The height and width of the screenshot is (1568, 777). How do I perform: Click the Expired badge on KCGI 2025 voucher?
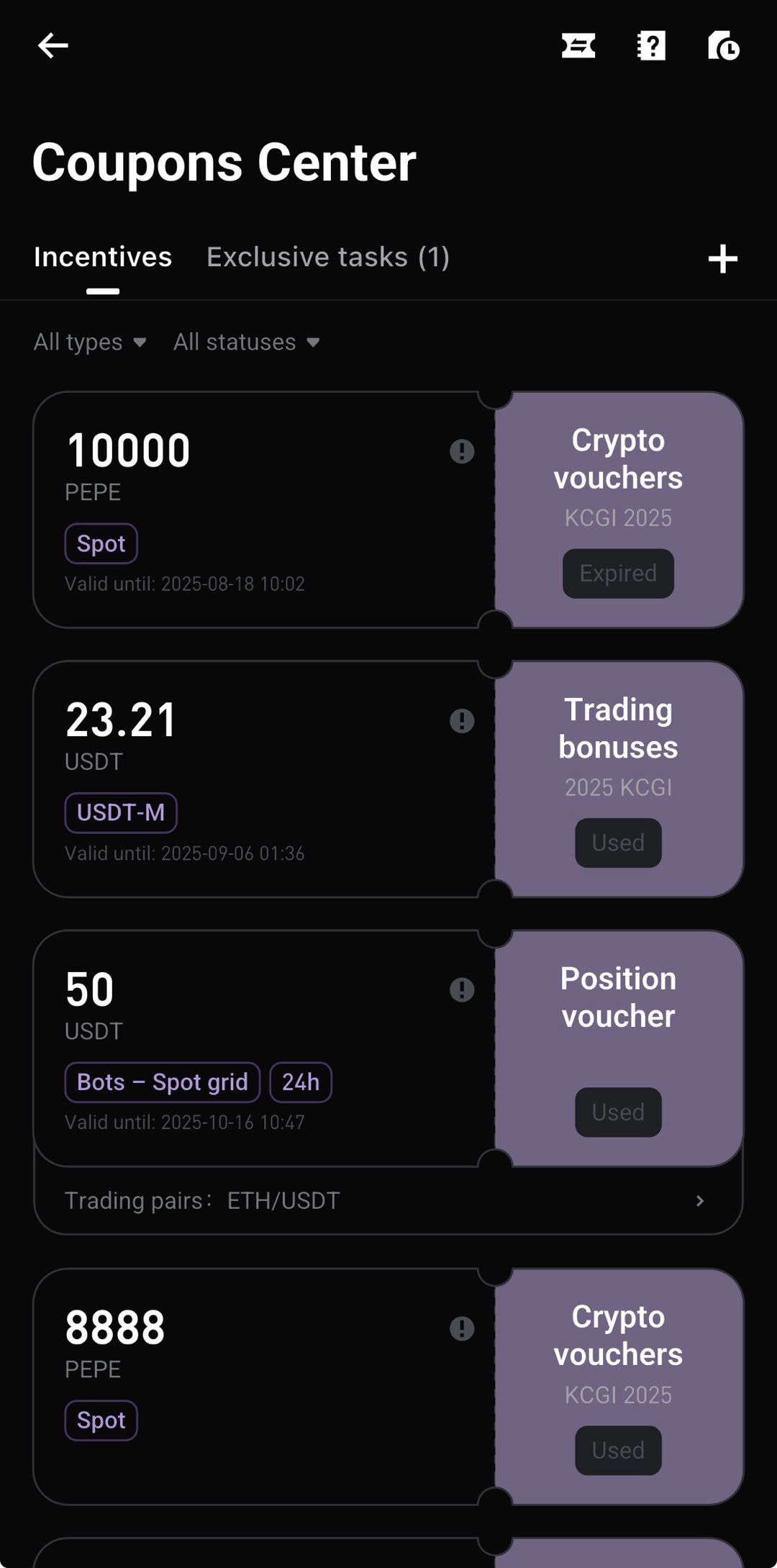(617, 573)
